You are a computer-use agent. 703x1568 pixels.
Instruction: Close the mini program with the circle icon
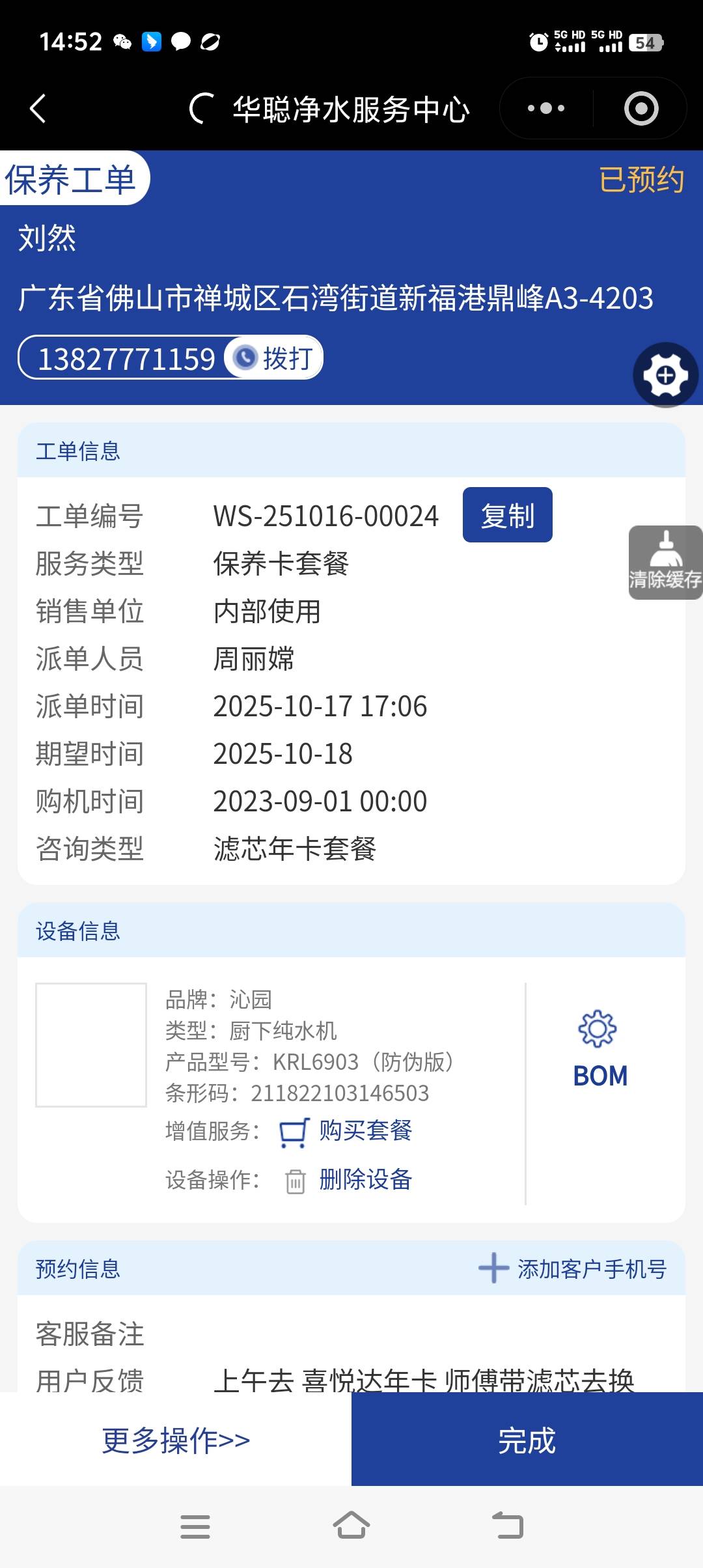click(641, 108)
